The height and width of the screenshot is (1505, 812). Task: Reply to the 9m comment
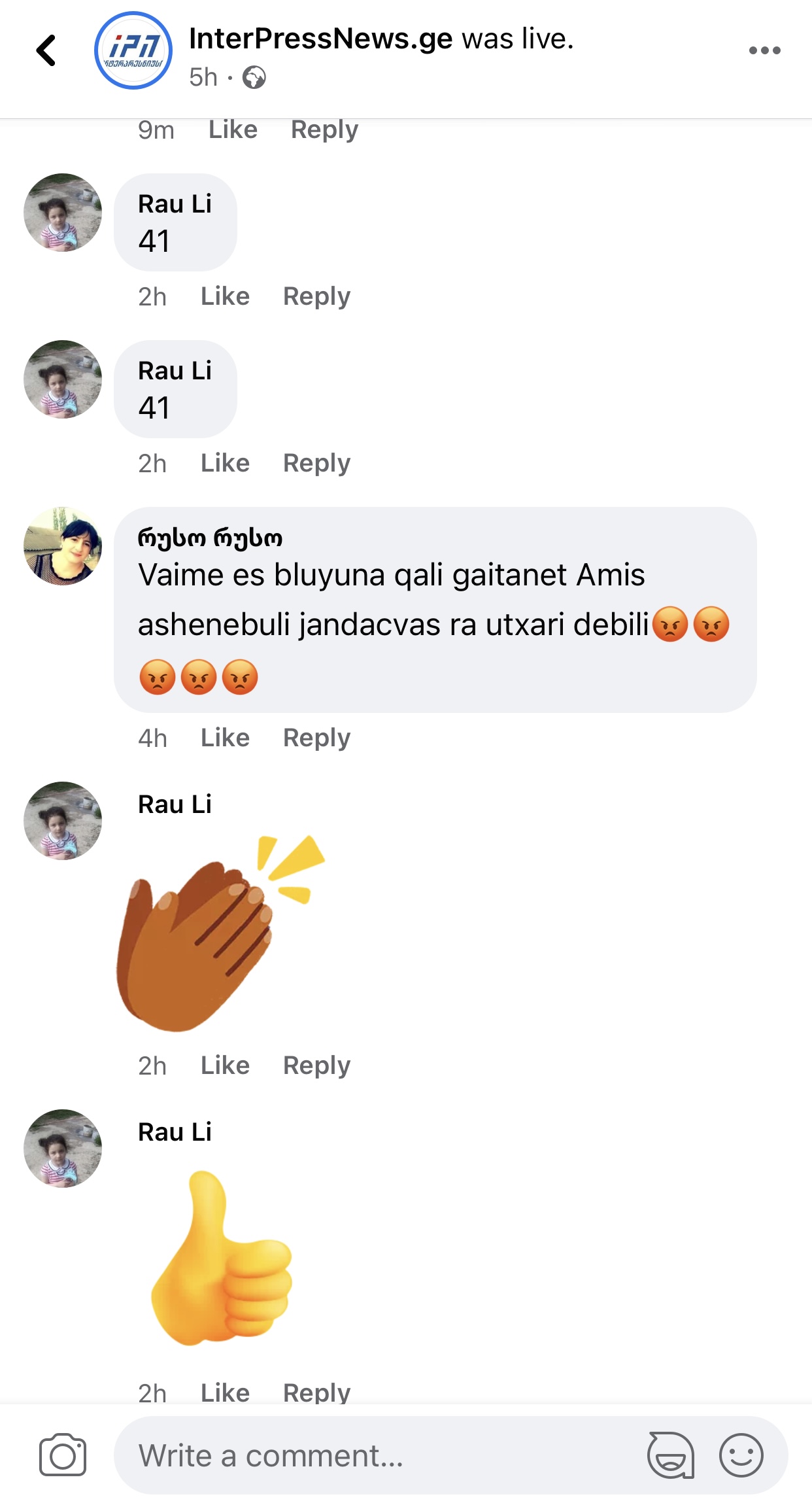click(324, 130)
